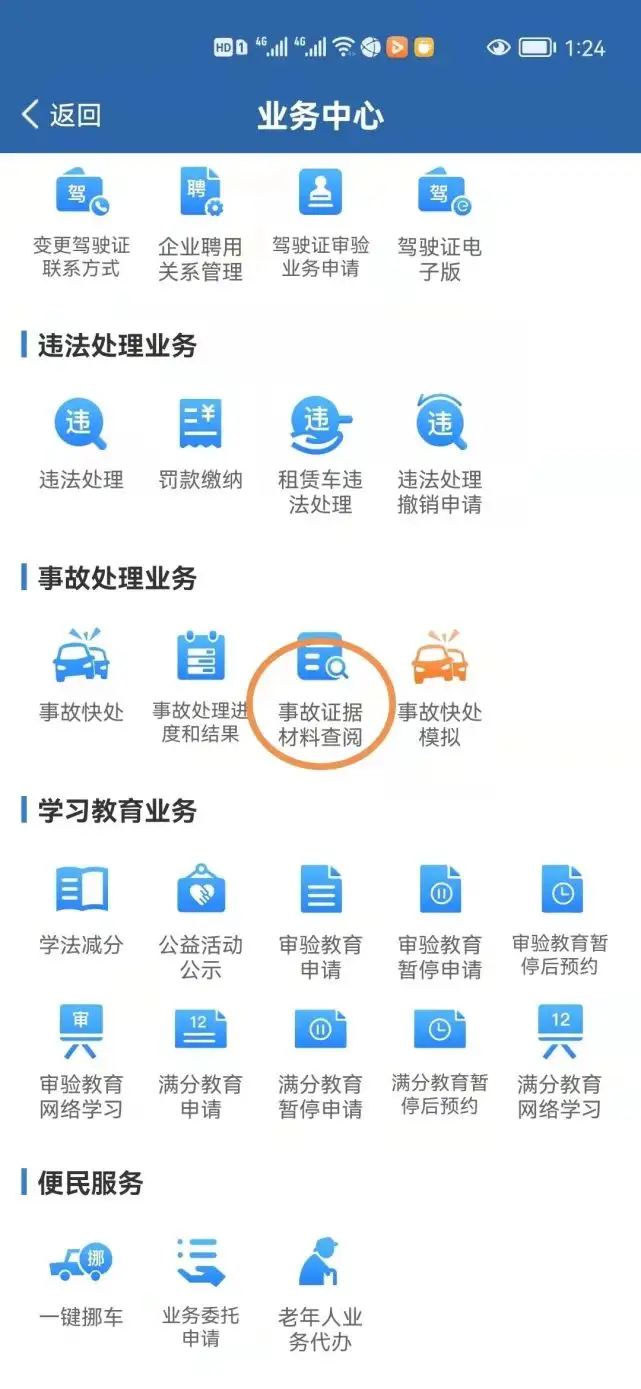This screenshot has height=1389, width=641.
Task: View 公益活动公示
Action: (200, 921)
